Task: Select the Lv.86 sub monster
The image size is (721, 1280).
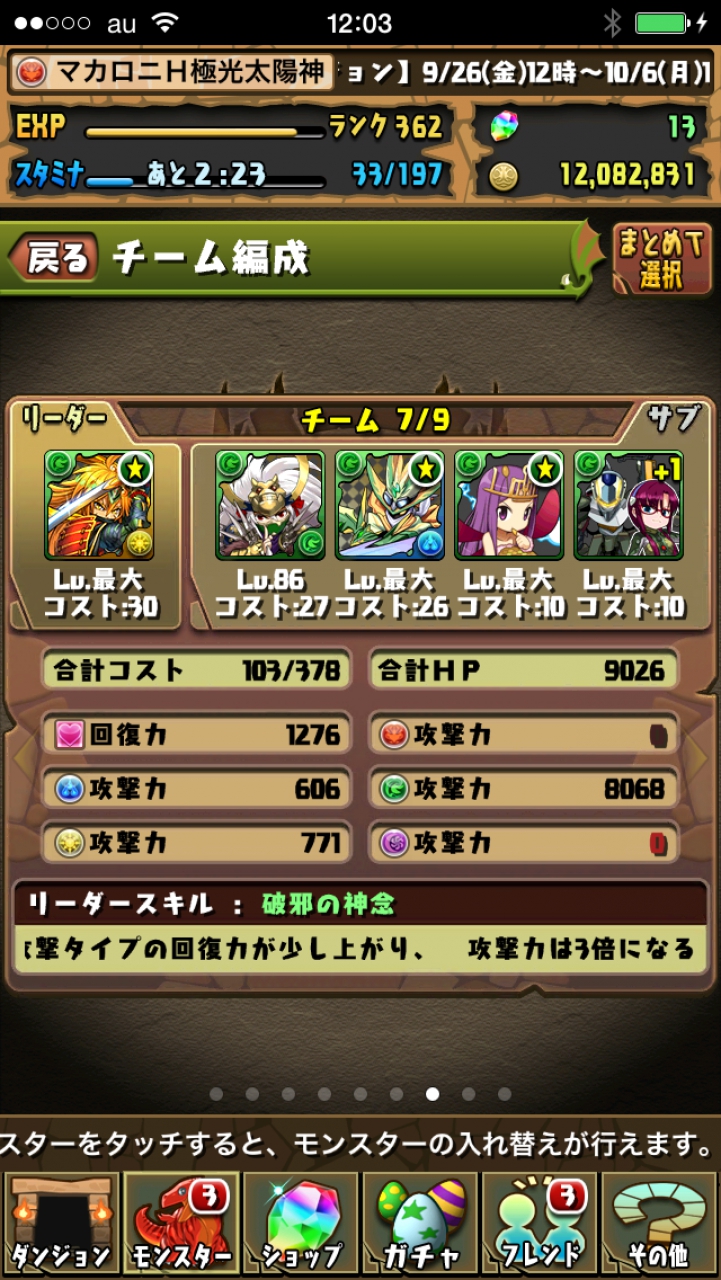Action: (271, 505)
